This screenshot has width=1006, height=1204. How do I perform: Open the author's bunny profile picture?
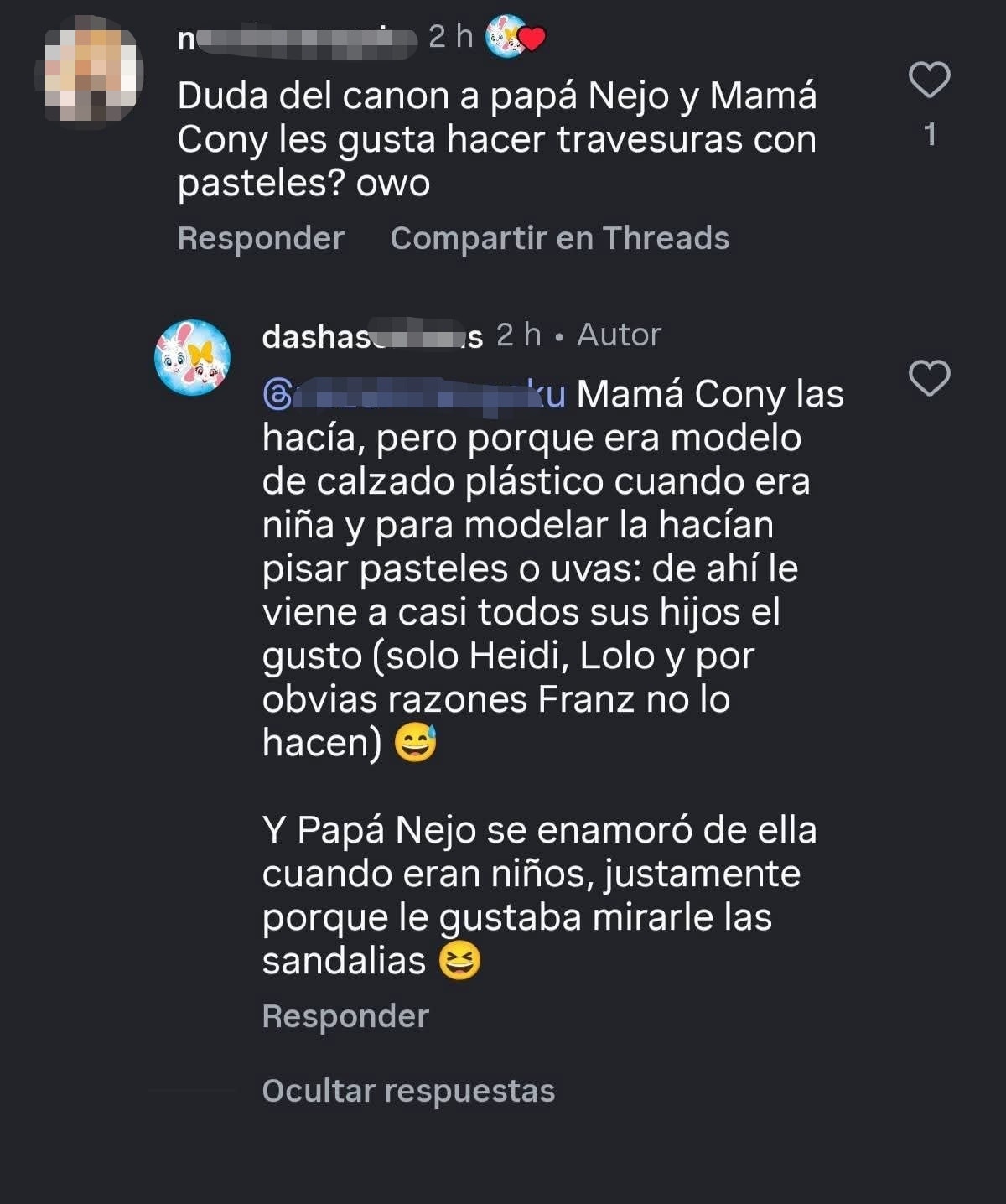(192, 357)
